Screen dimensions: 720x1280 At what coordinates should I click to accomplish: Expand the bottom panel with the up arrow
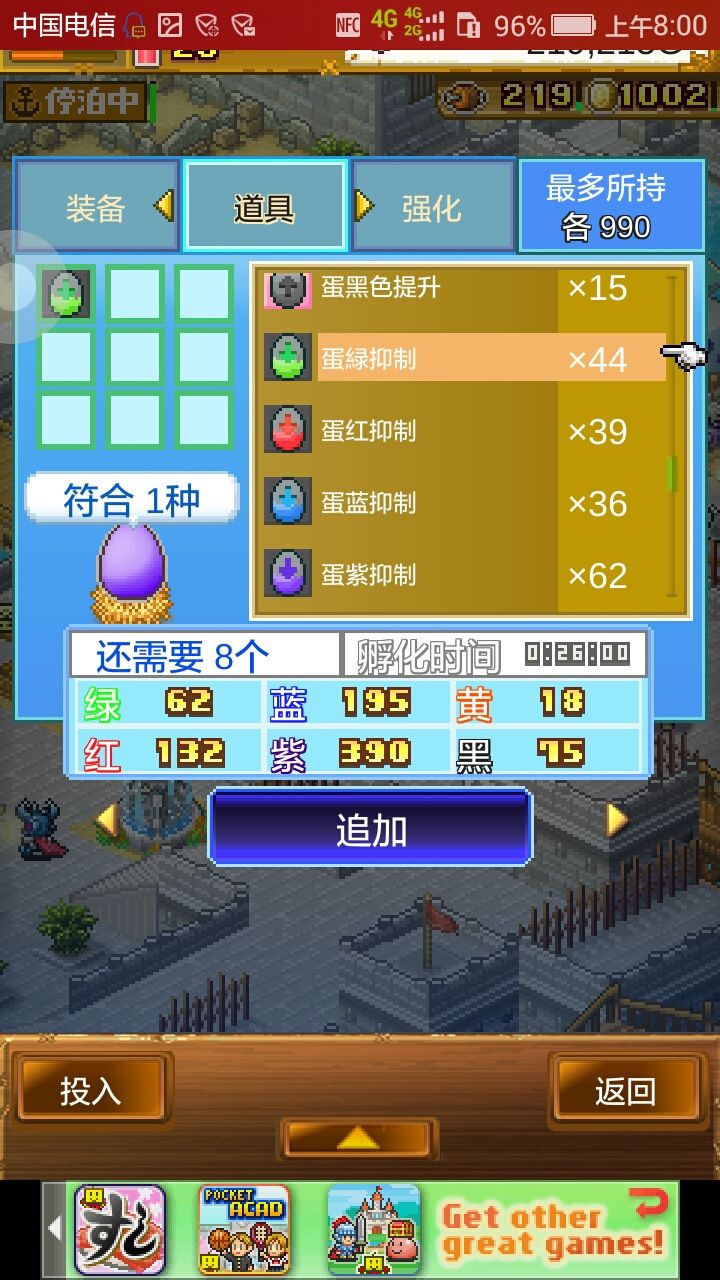pyautogui.click(x=357, y=1139)
